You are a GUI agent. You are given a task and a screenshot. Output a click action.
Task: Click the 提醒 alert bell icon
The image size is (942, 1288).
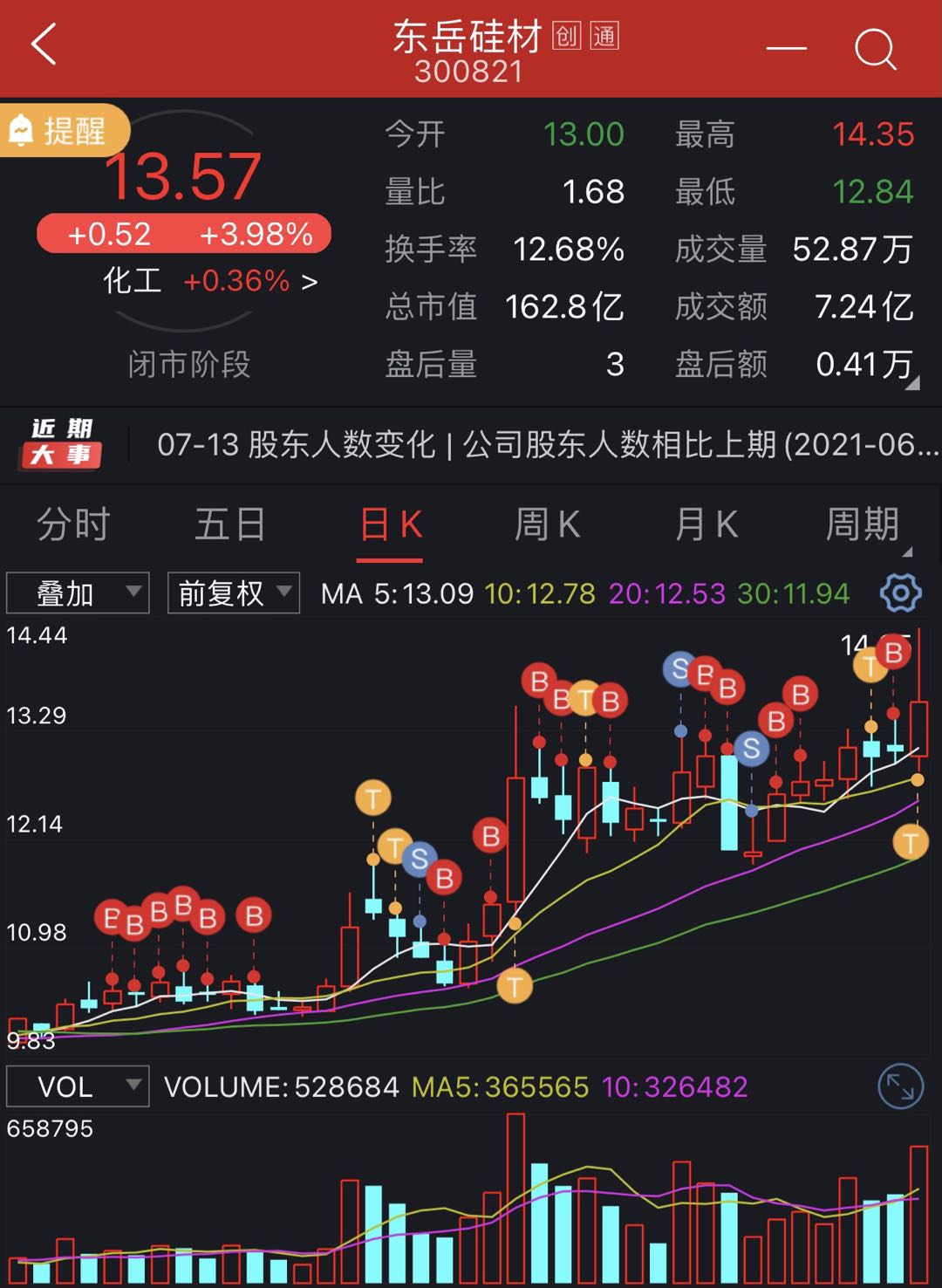point(24,129)
